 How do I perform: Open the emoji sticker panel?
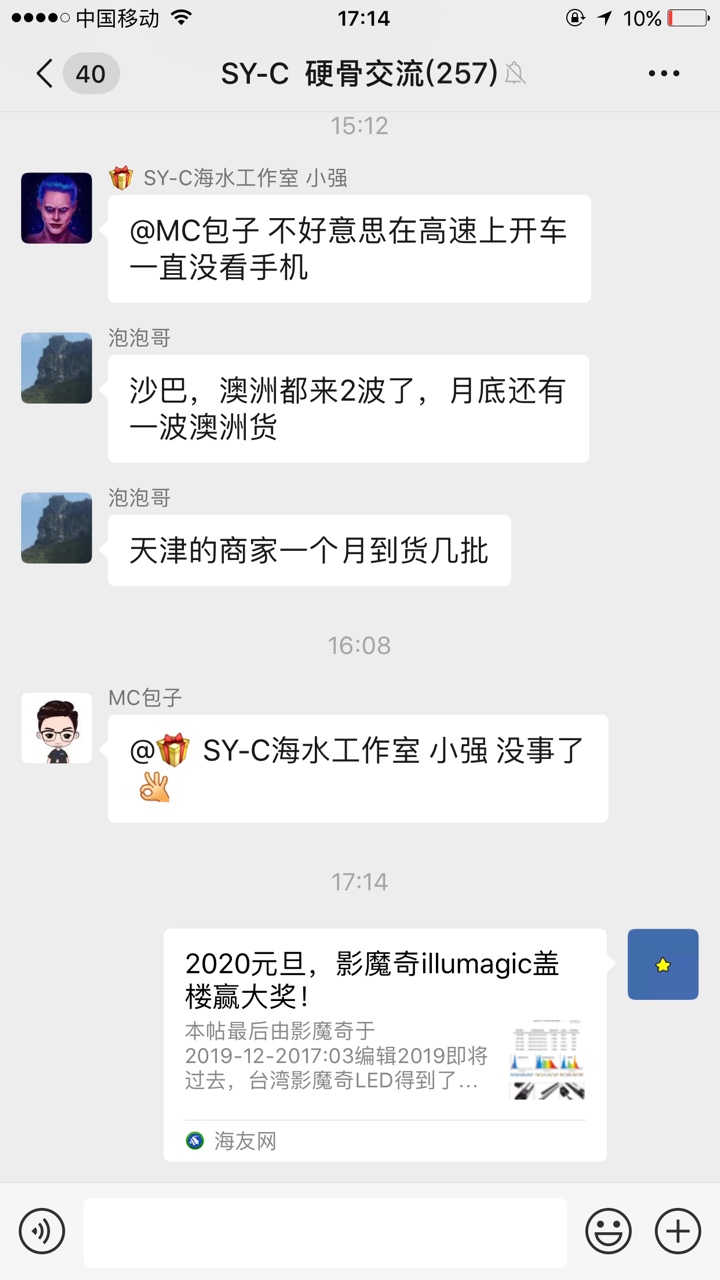pyautogui.click(x=608, y=1230)
